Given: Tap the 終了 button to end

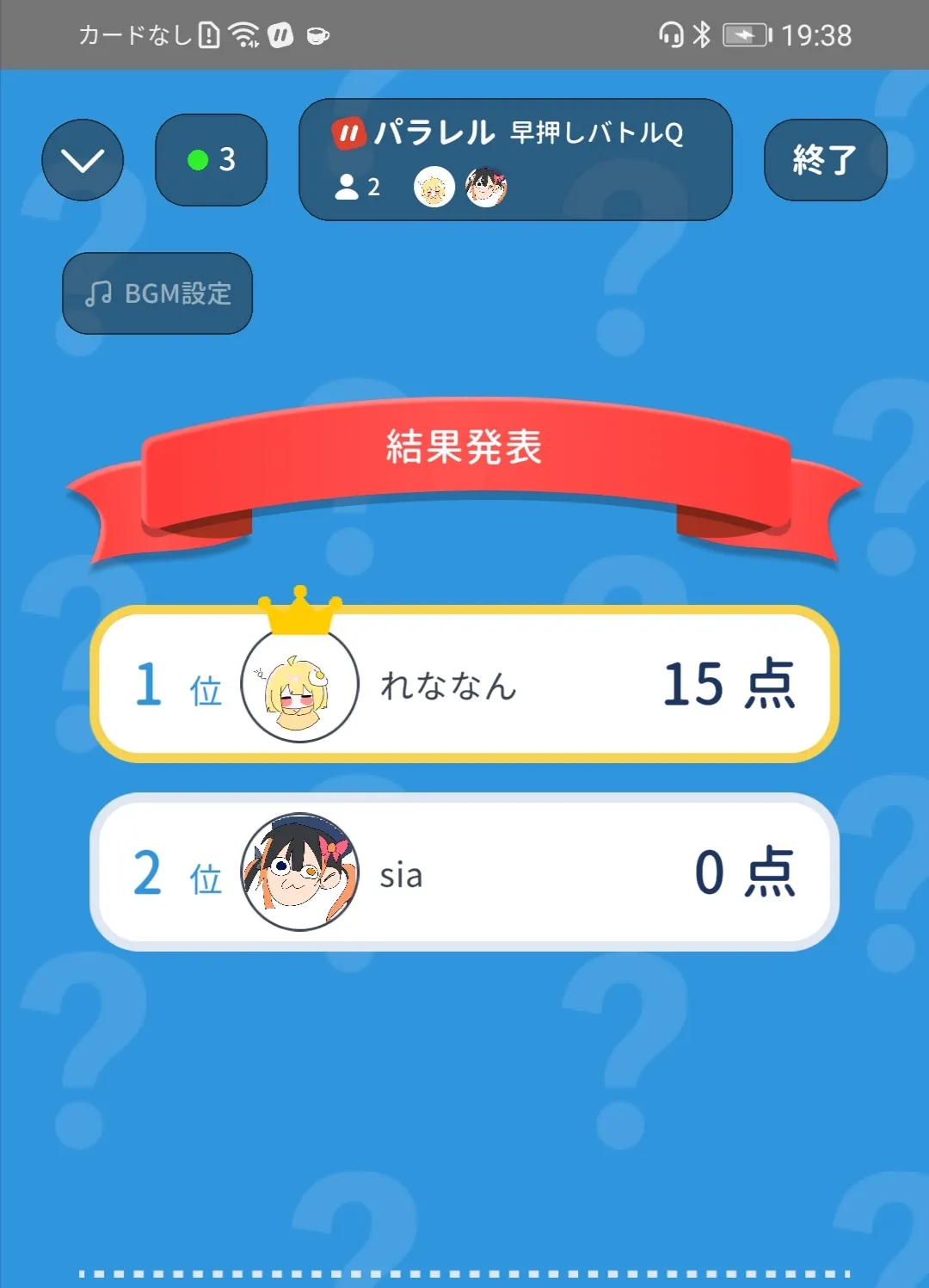Looking at the screenshot, I should coord(825,160).
